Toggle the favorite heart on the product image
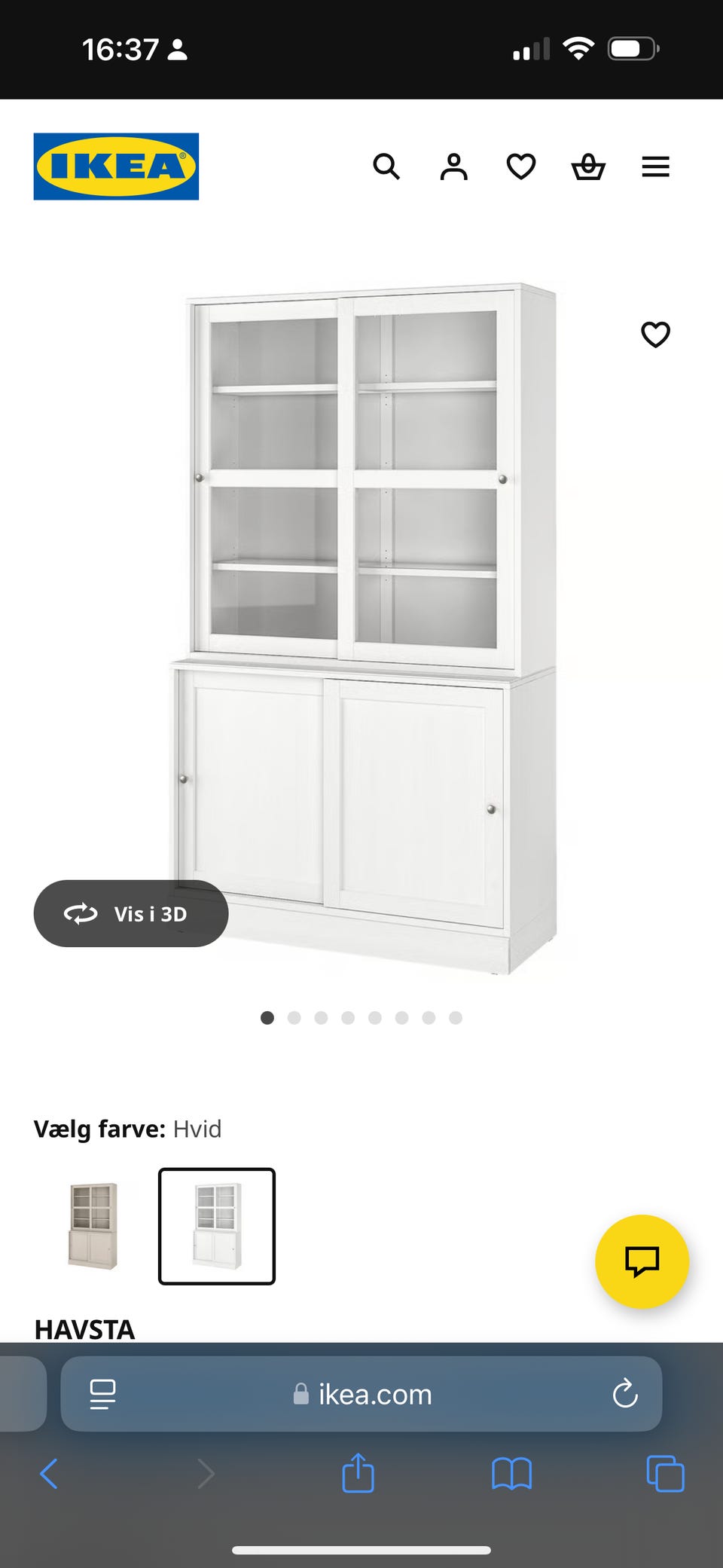723x1568 pixels. 655,334
